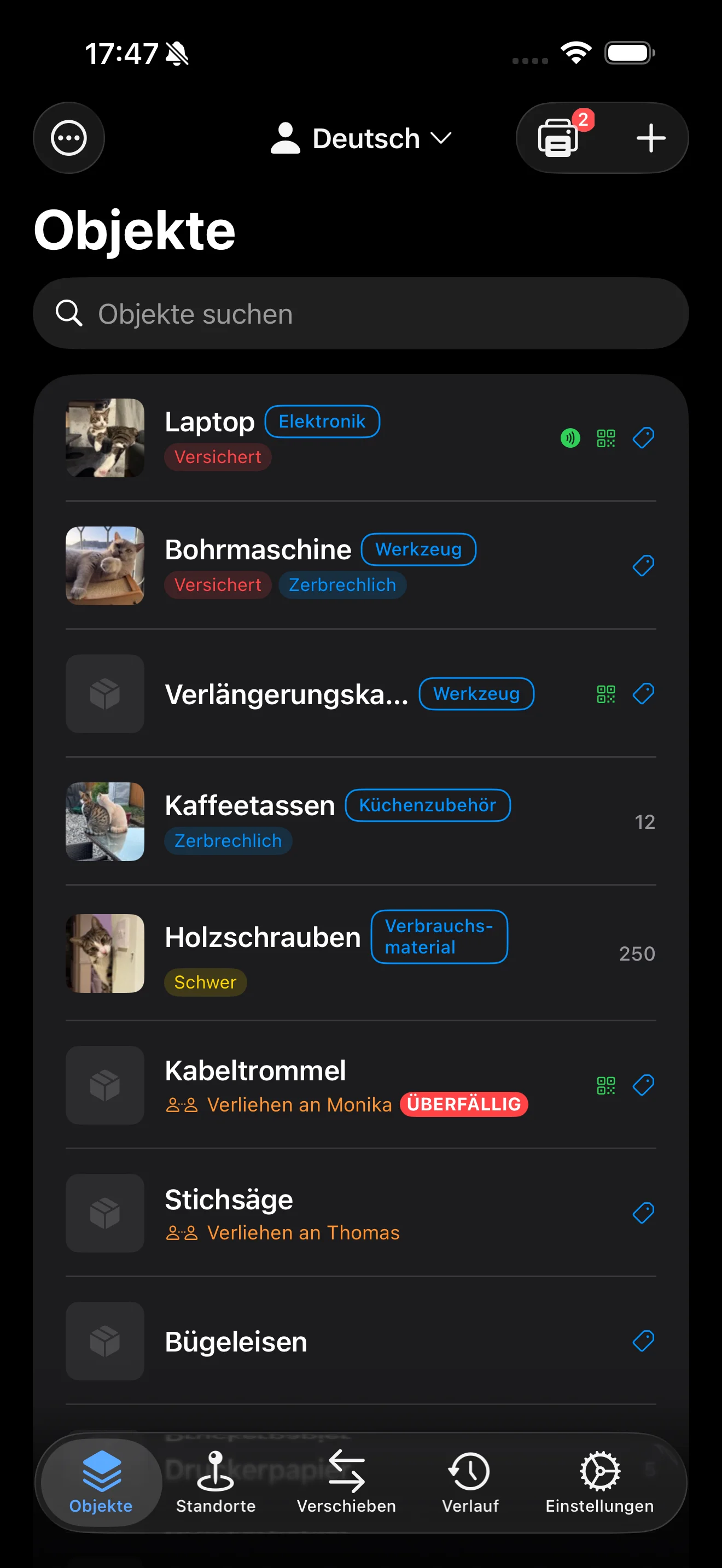Image resolution: width=722 pixels, height=1568 pixels.
Task: Click the QR code icon on Kabeltrommel
Action: tap(605, 1085)
